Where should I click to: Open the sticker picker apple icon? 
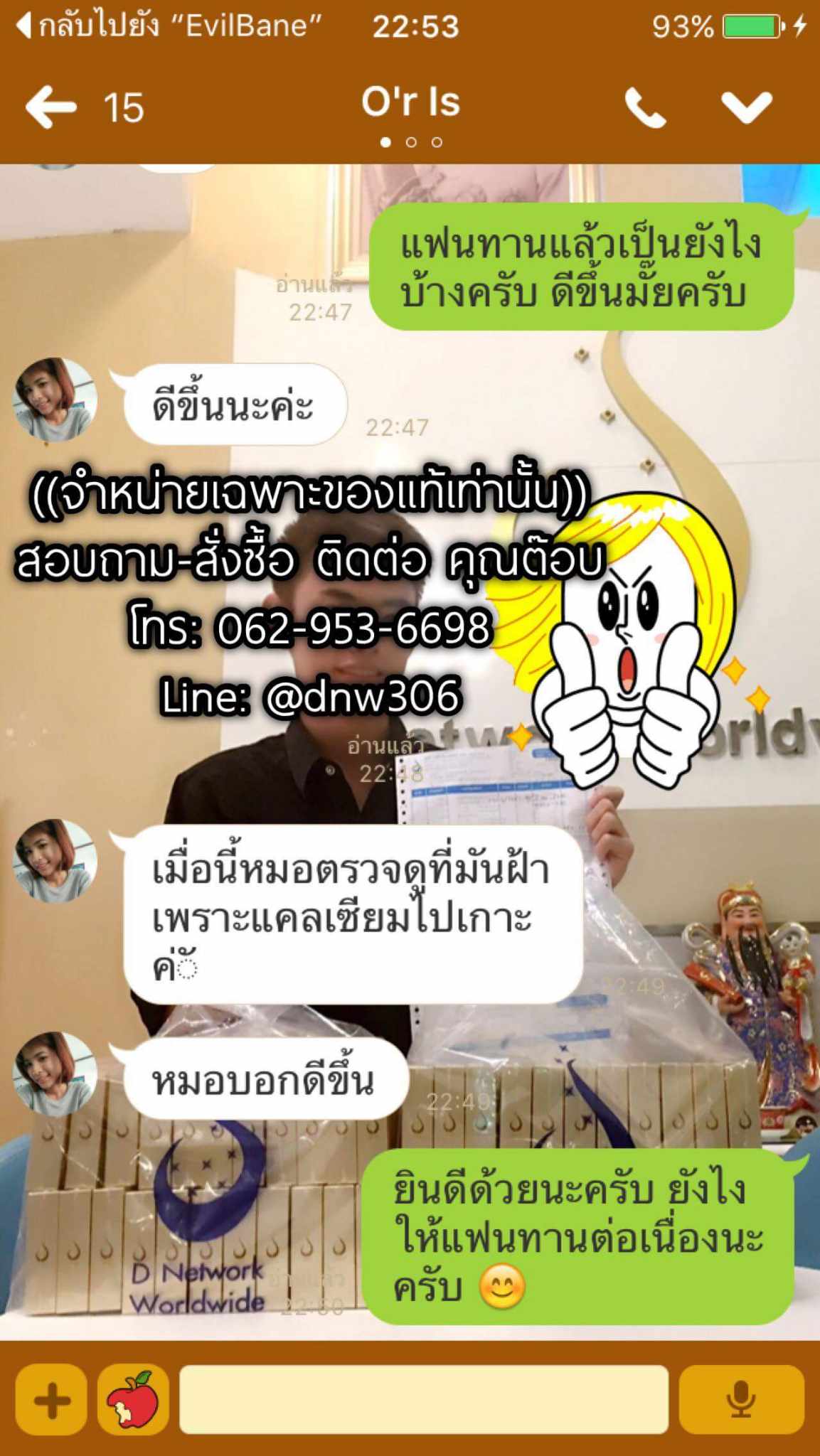[x=134, y=1400]
